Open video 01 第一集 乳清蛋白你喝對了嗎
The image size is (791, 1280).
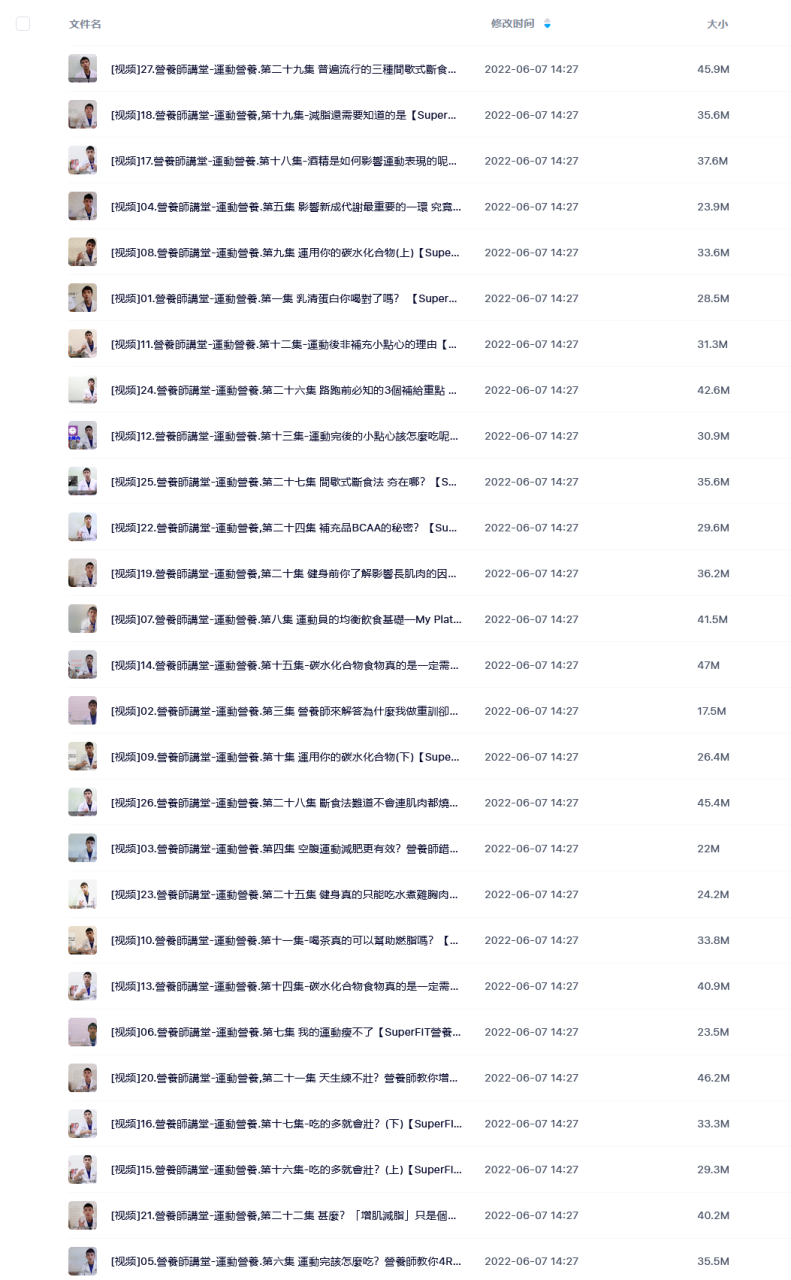(284, 298)
